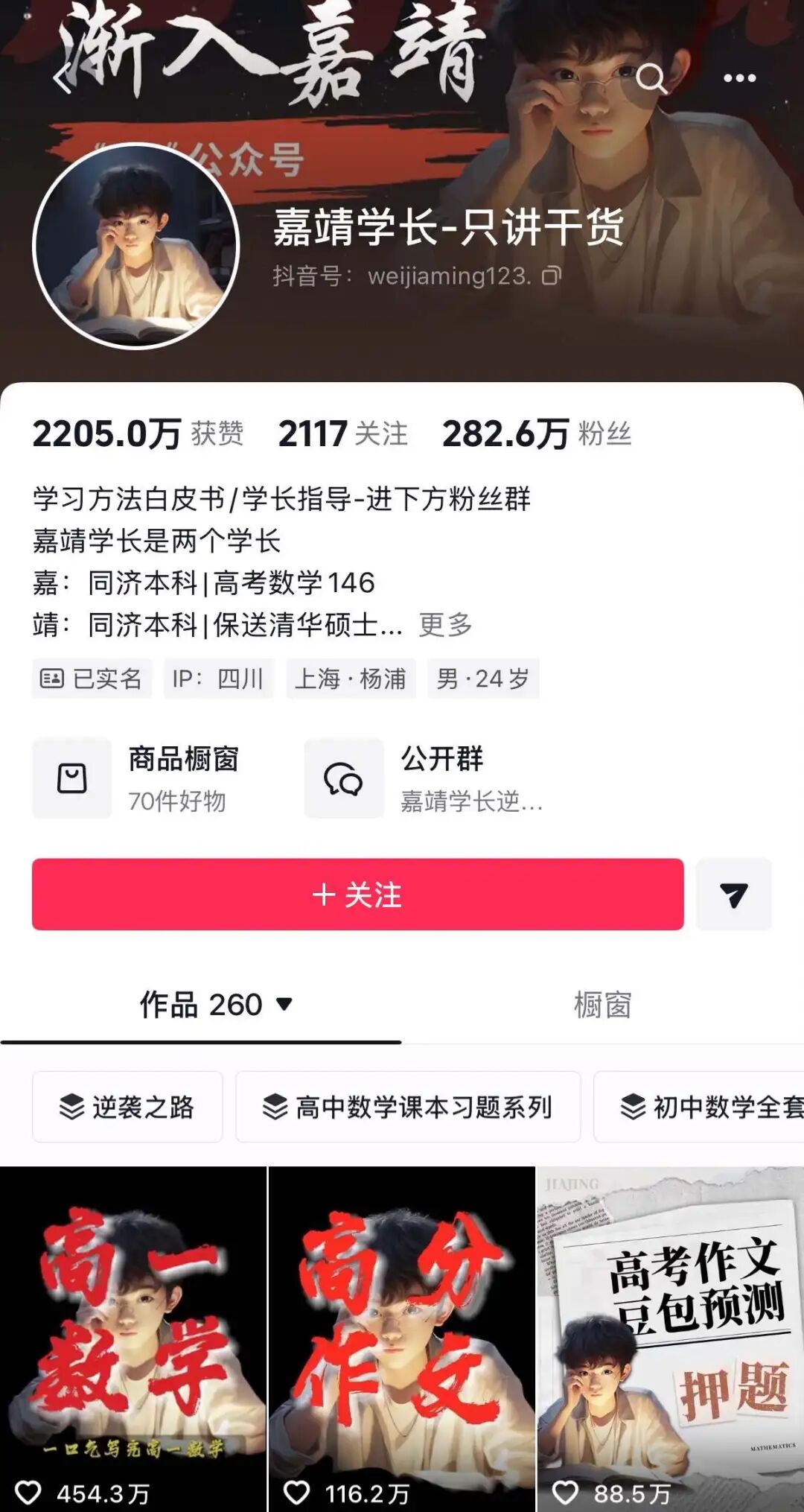Copy the Douyin ID weijiaming123
The image size is (804, 1512).
552,276
